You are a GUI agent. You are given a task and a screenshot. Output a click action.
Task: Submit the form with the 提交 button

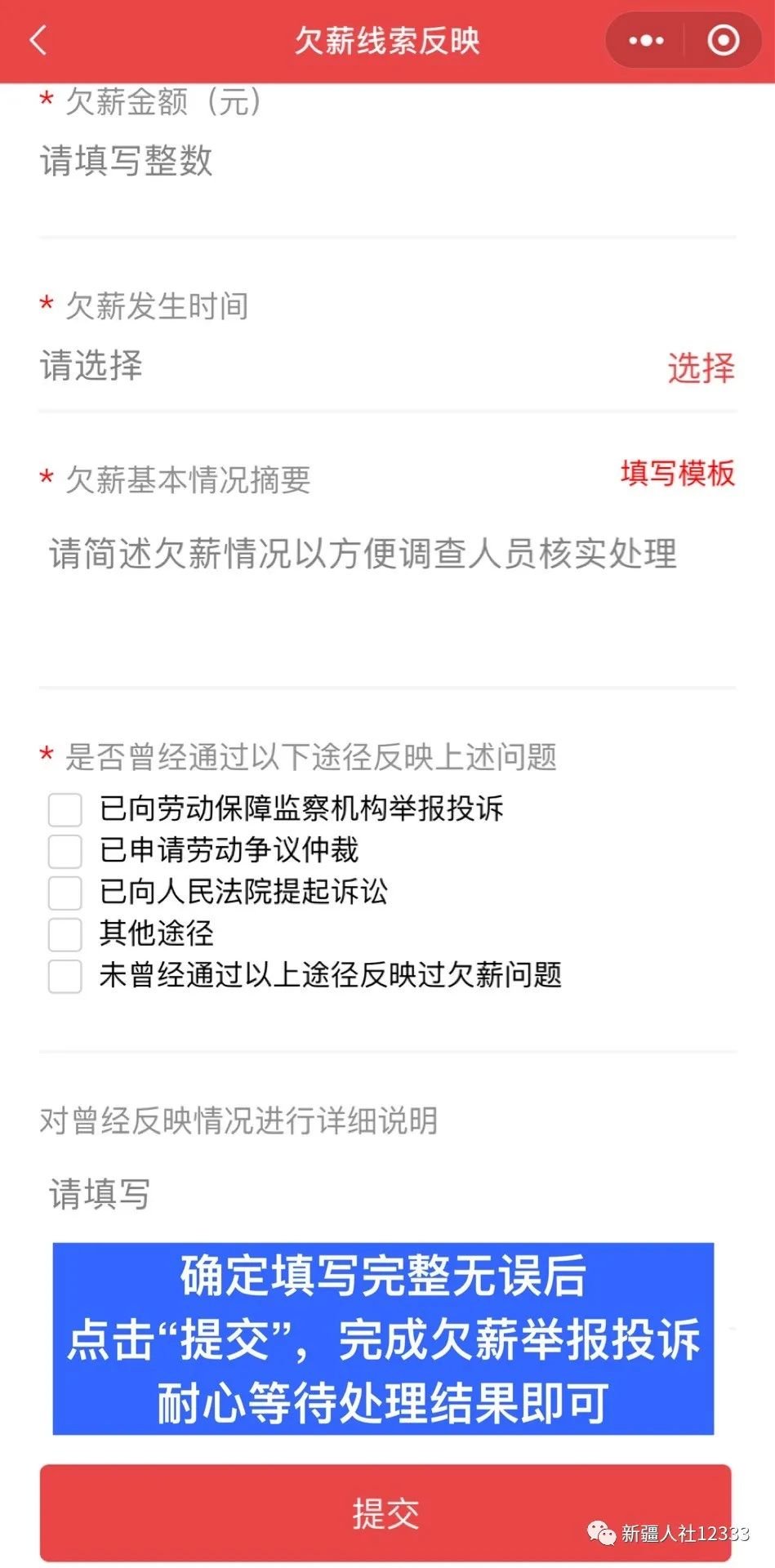point(385,1512)
